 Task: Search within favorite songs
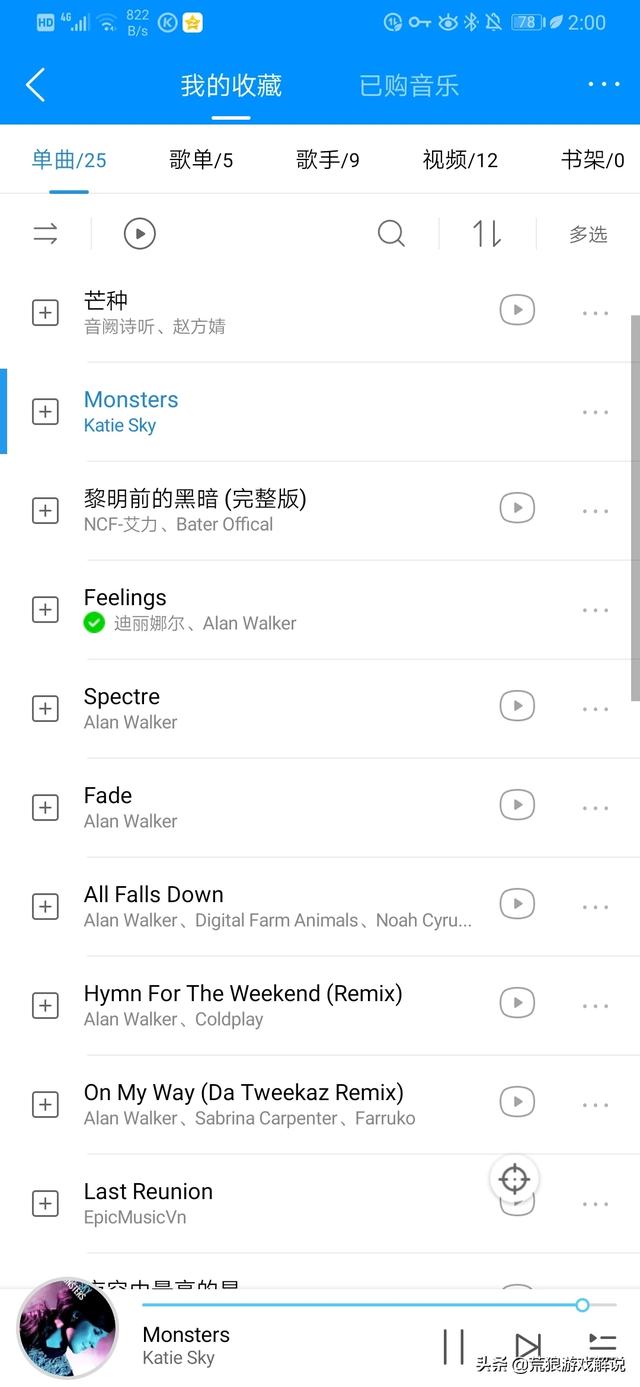(x=391, y=234)
